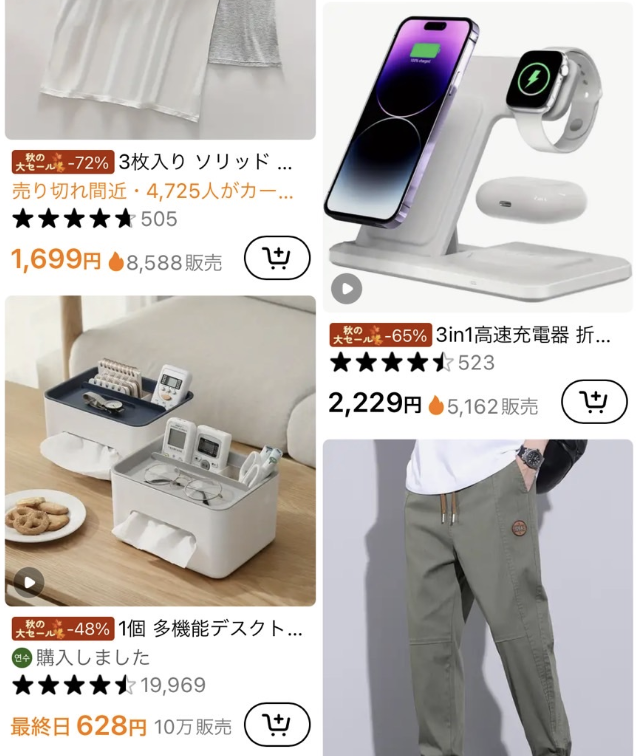Add the 628円 desk organizer to cart
This screenshot has height=756, width=638.
coord(277,724)
